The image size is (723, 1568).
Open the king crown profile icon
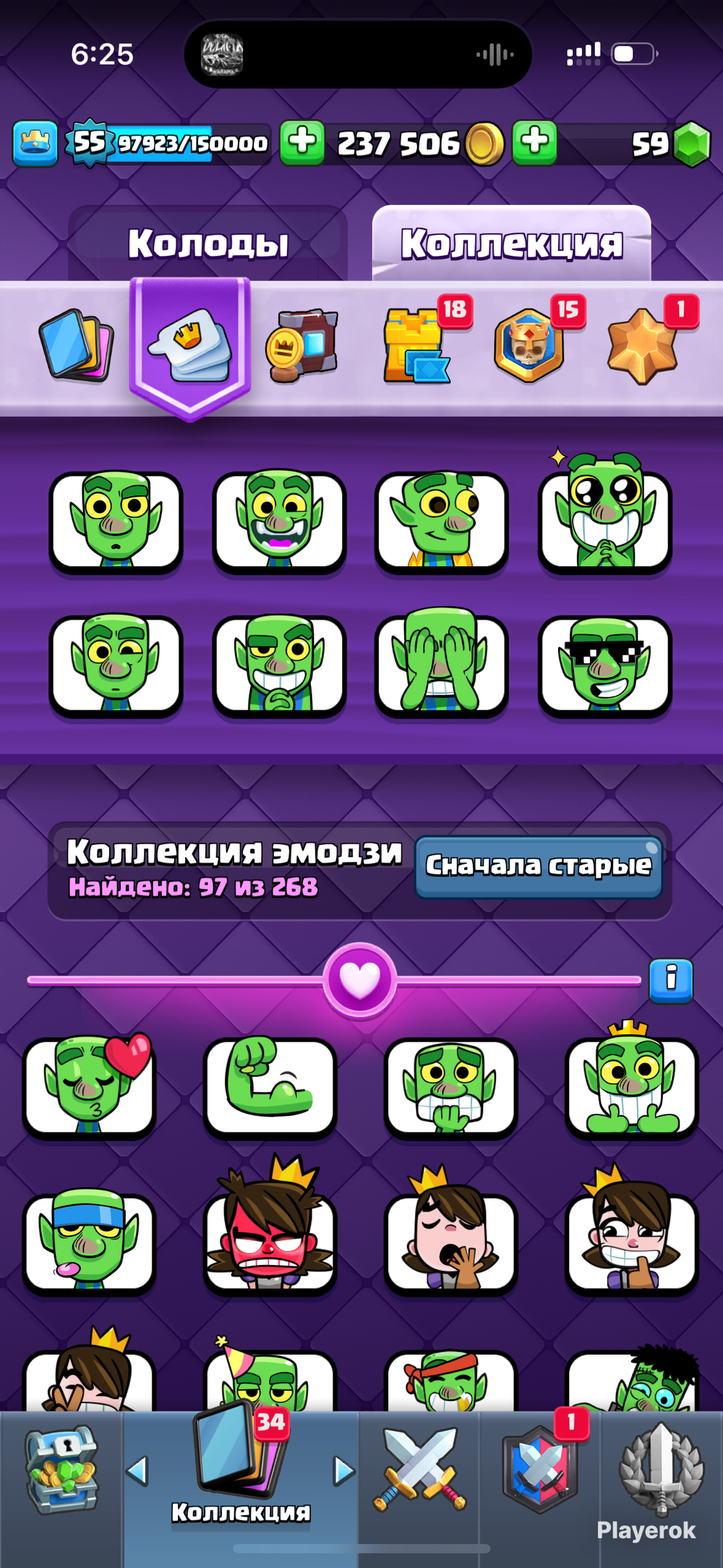click(x=35, y=143)
